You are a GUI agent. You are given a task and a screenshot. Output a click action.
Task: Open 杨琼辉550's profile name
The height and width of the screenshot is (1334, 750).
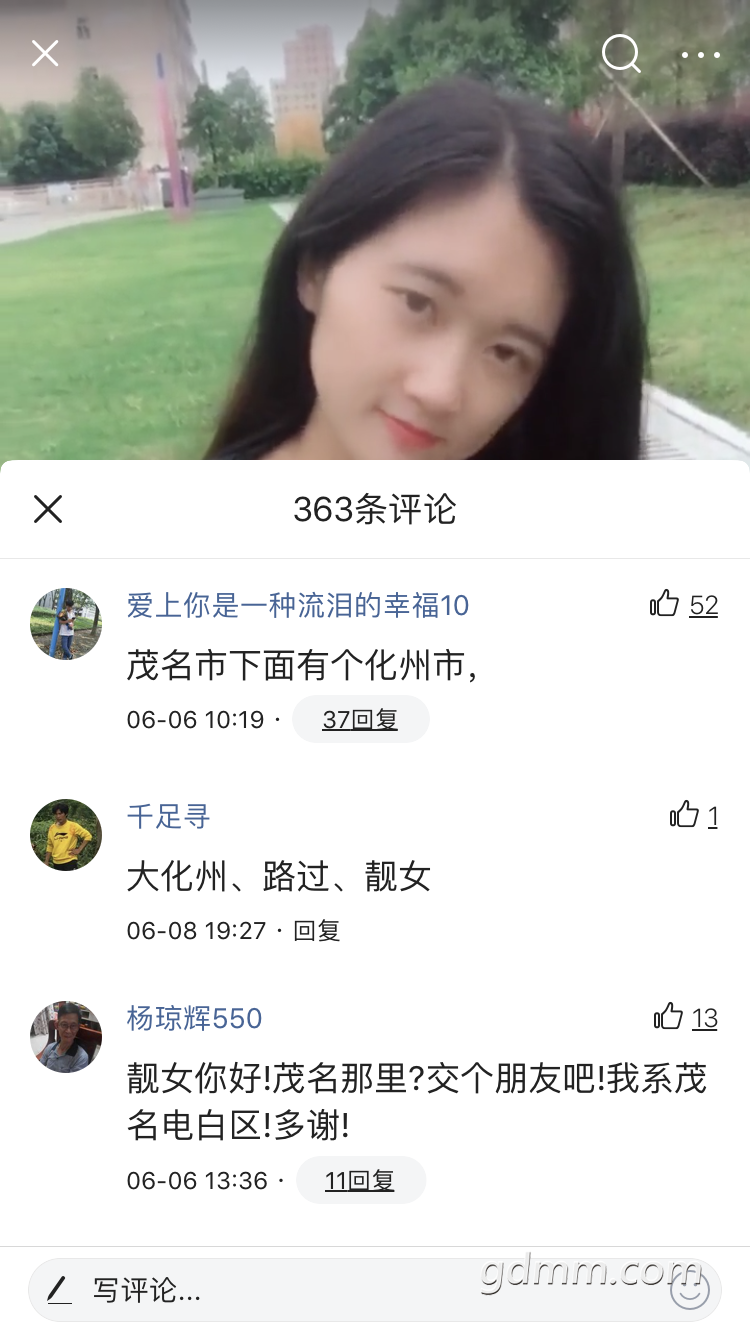coord(194,1018)
